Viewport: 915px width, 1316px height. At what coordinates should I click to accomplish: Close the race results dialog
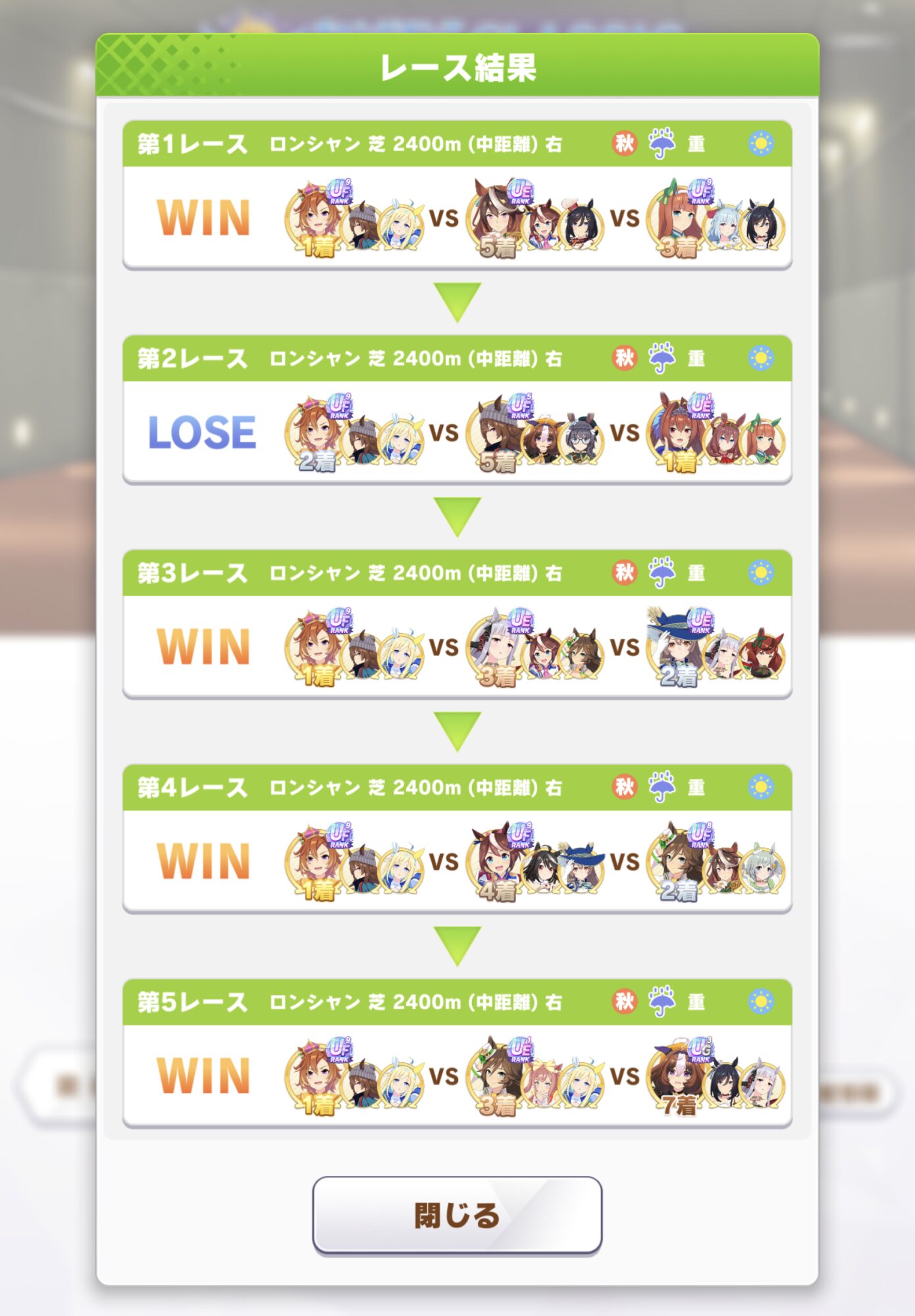coord(457,1215)
